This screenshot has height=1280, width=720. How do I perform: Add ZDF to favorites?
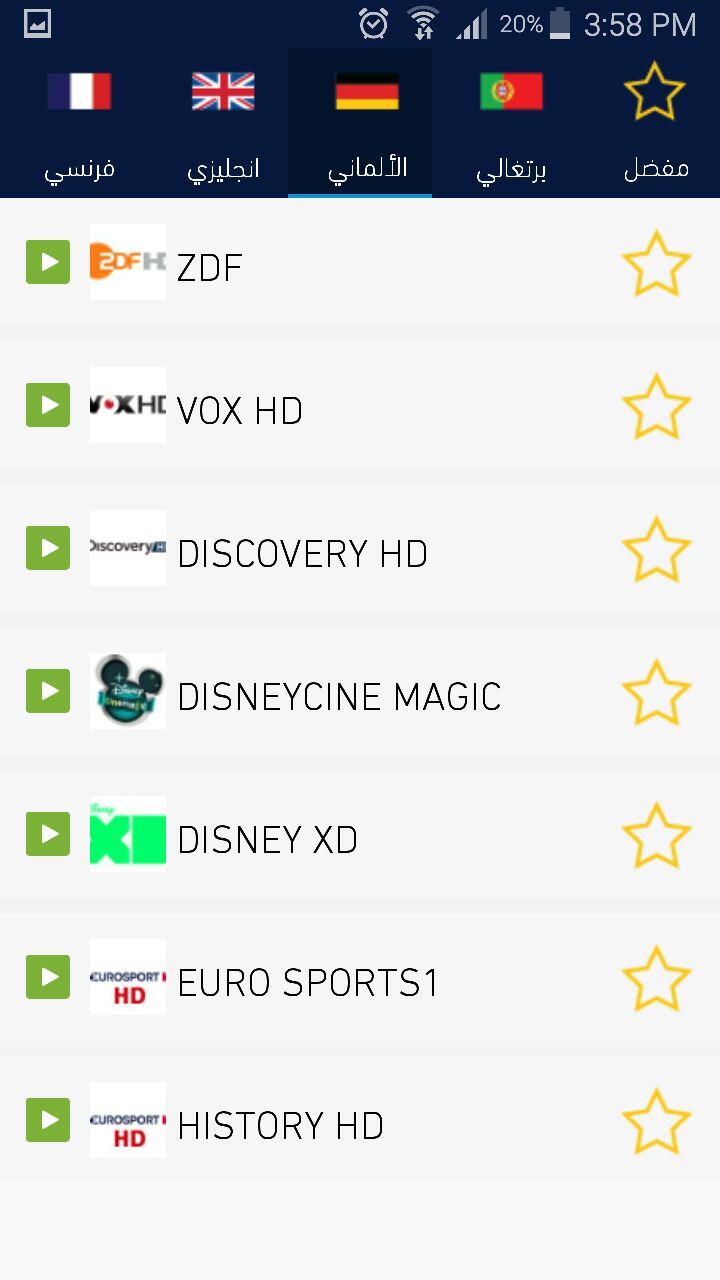pyautogui.click(x=656, y=263)
